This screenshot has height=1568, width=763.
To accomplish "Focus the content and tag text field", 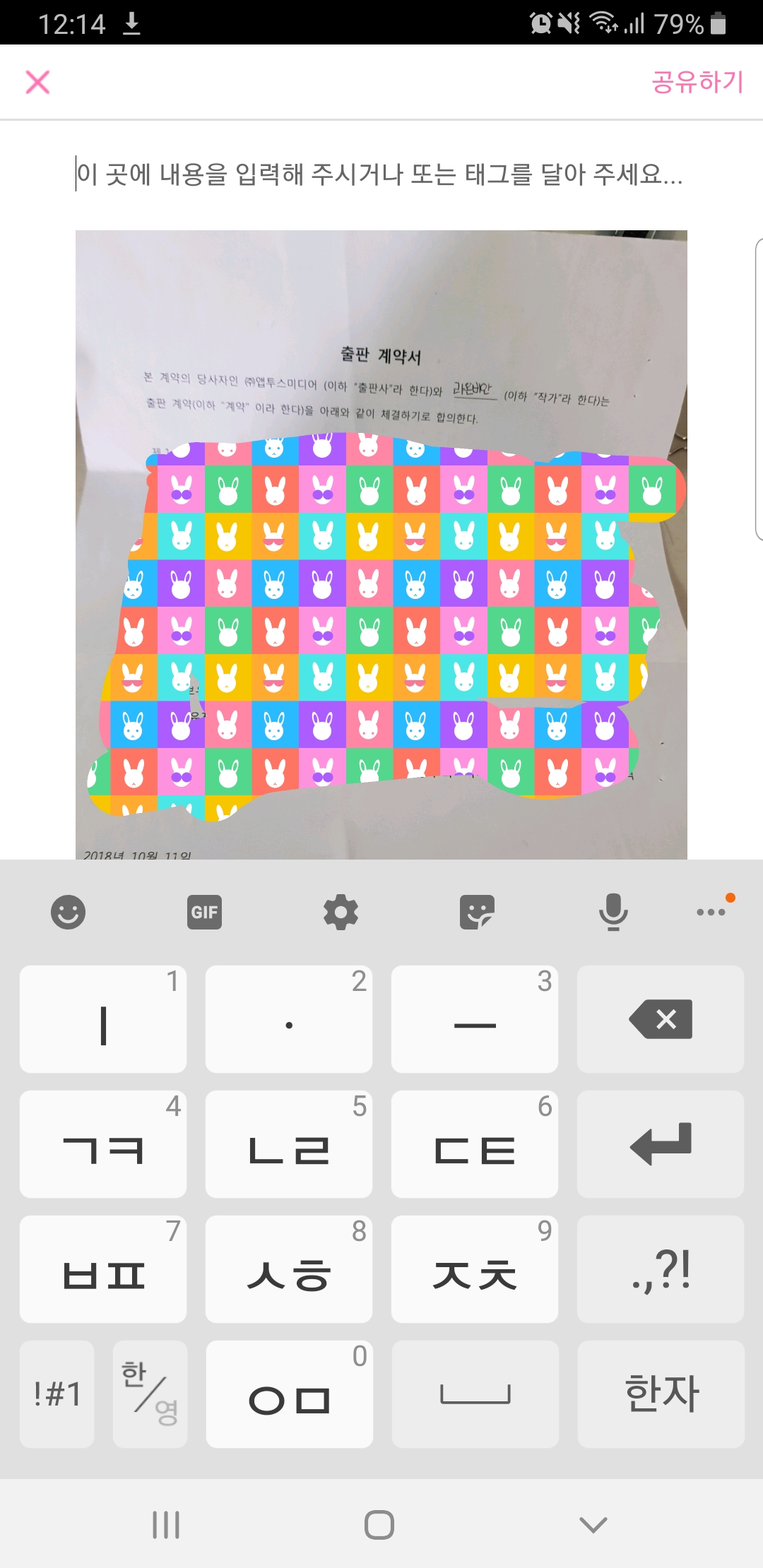I will pos(380,174).
